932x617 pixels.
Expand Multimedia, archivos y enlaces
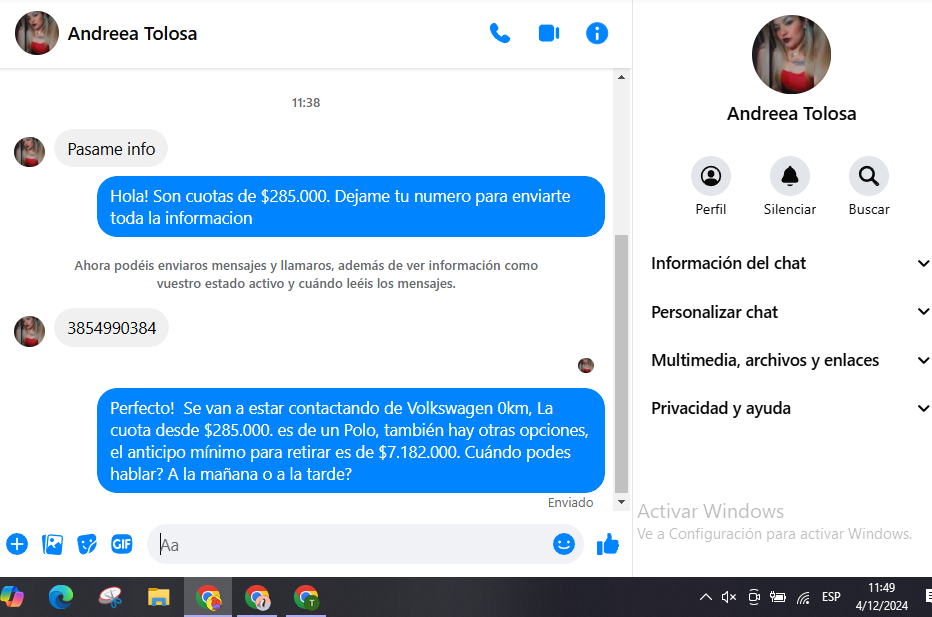tap(790, 360)
